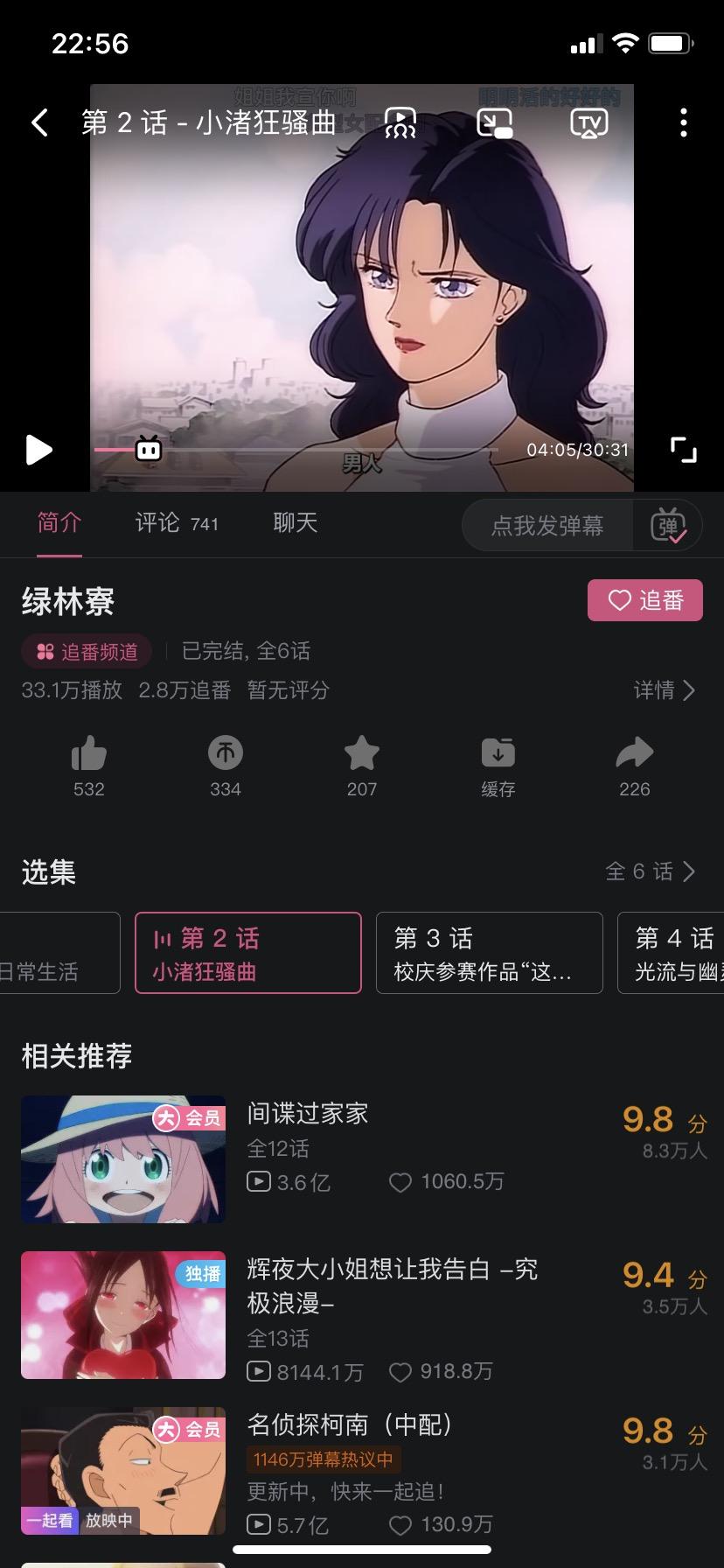Switch to the 聊天 tab
Image resolution: width=724 pixels, height=1568 pixels.
tap(296, 523)
